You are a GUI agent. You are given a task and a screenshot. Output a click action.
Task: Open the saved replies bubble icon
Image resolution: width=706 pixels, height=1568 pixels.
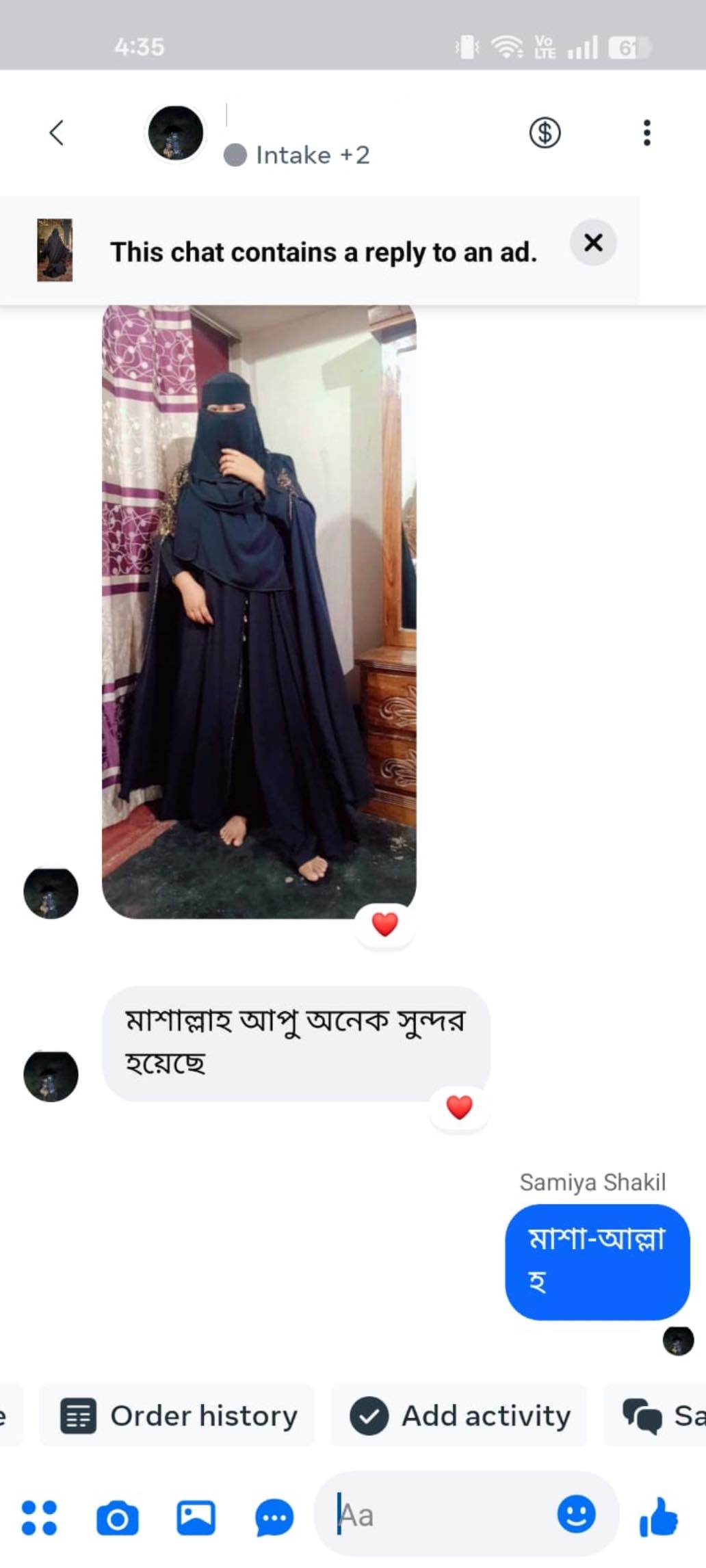pyautogui.click(x=274, y=1517)
